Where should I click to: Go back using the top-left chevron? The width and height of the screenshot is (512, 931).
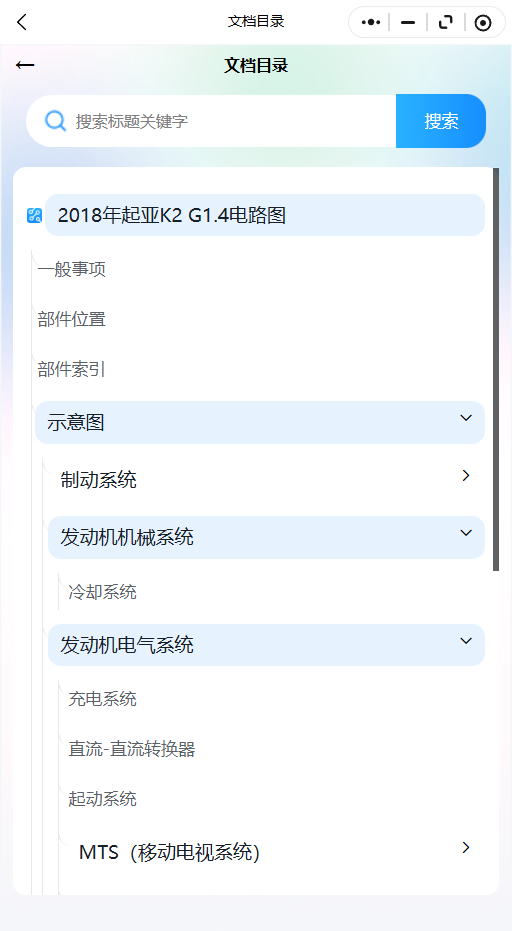click(x=22, y=23)
